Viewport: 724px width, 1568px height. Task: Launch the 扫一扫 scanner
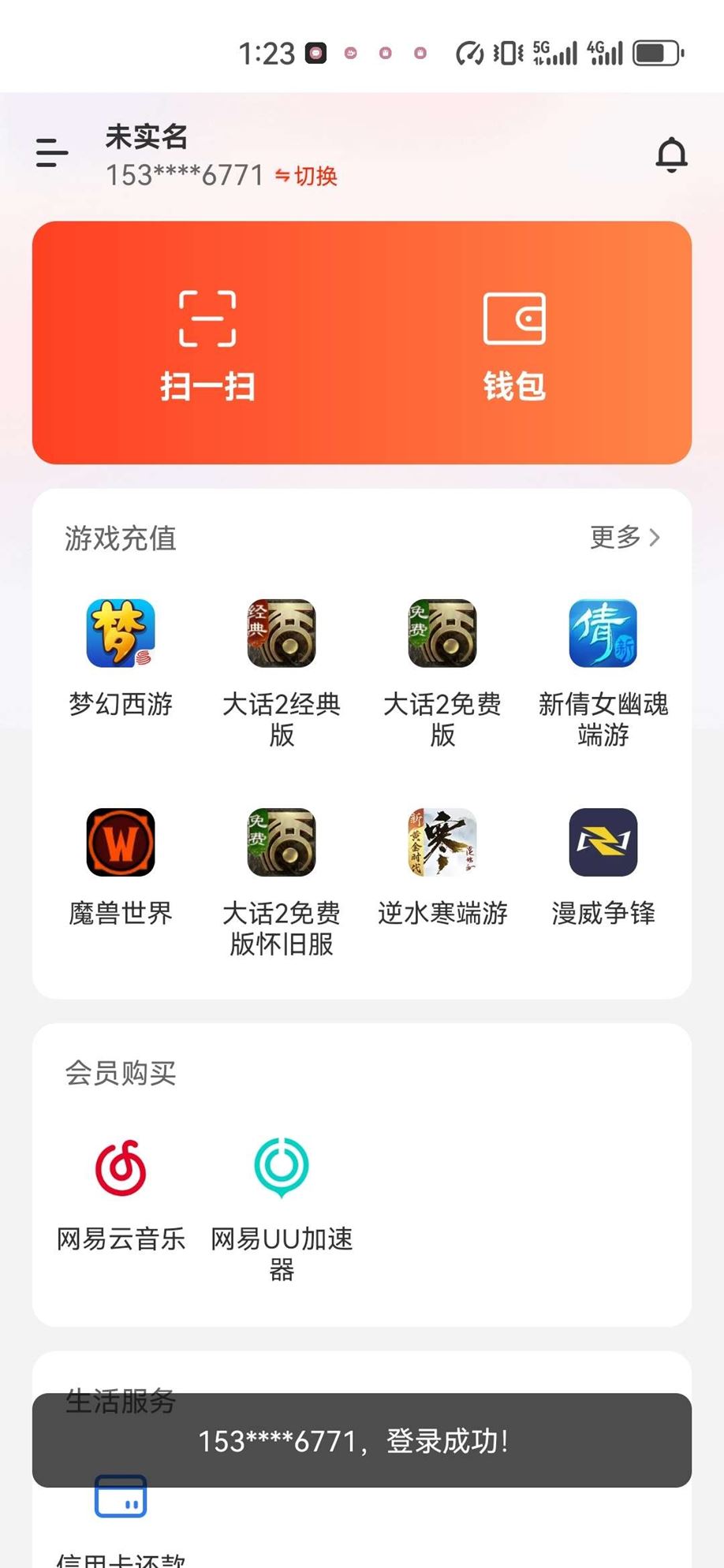pyautogui.click(x=207, y=344)
